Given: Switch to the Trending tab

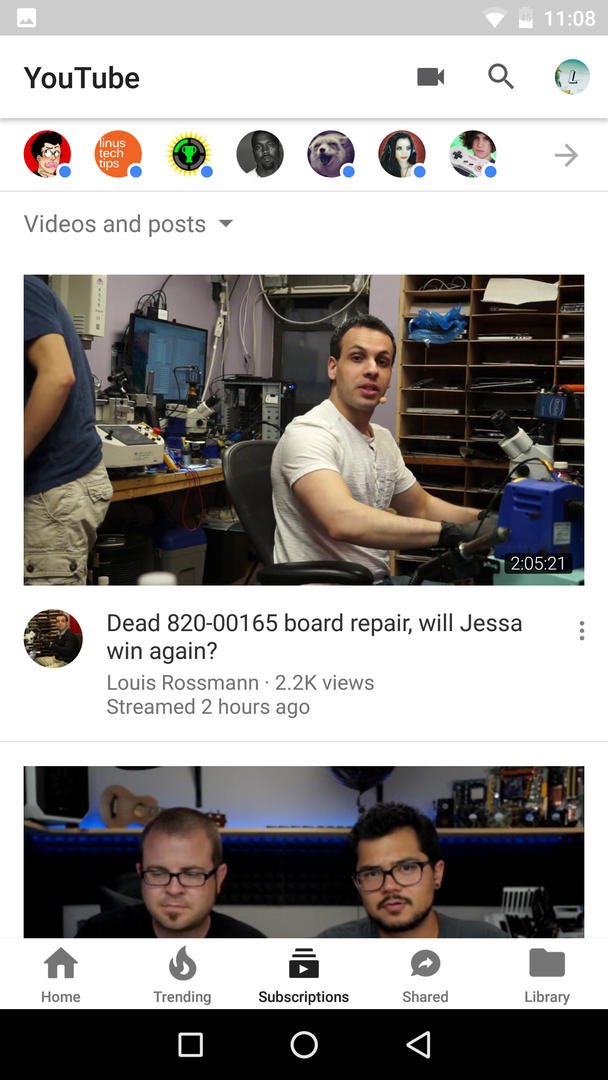Looking at the screenshot, I should (x=182, y=975).
